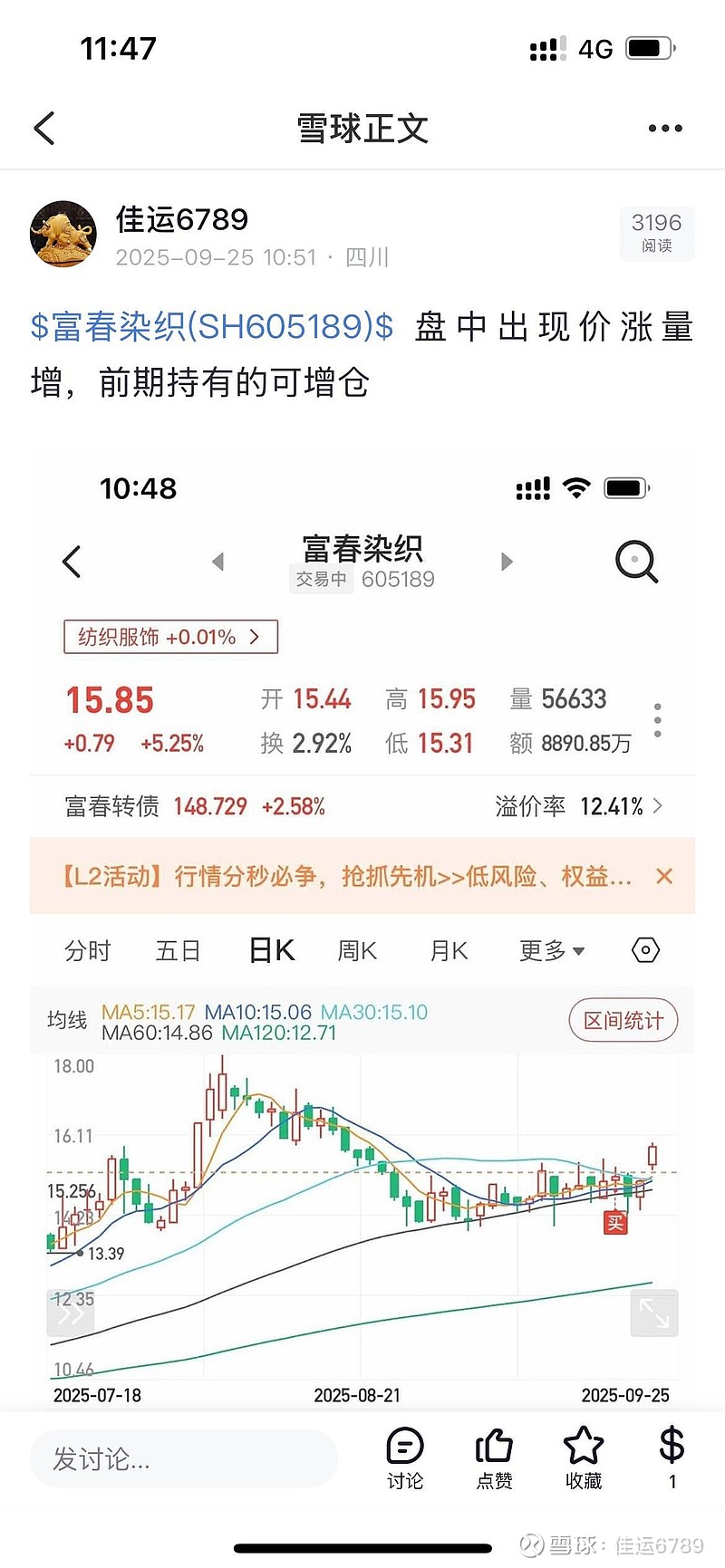Switch to the 周K weekly chart tab
Image resolution: width=725 pixels, height=1568 pixels.
356,949
